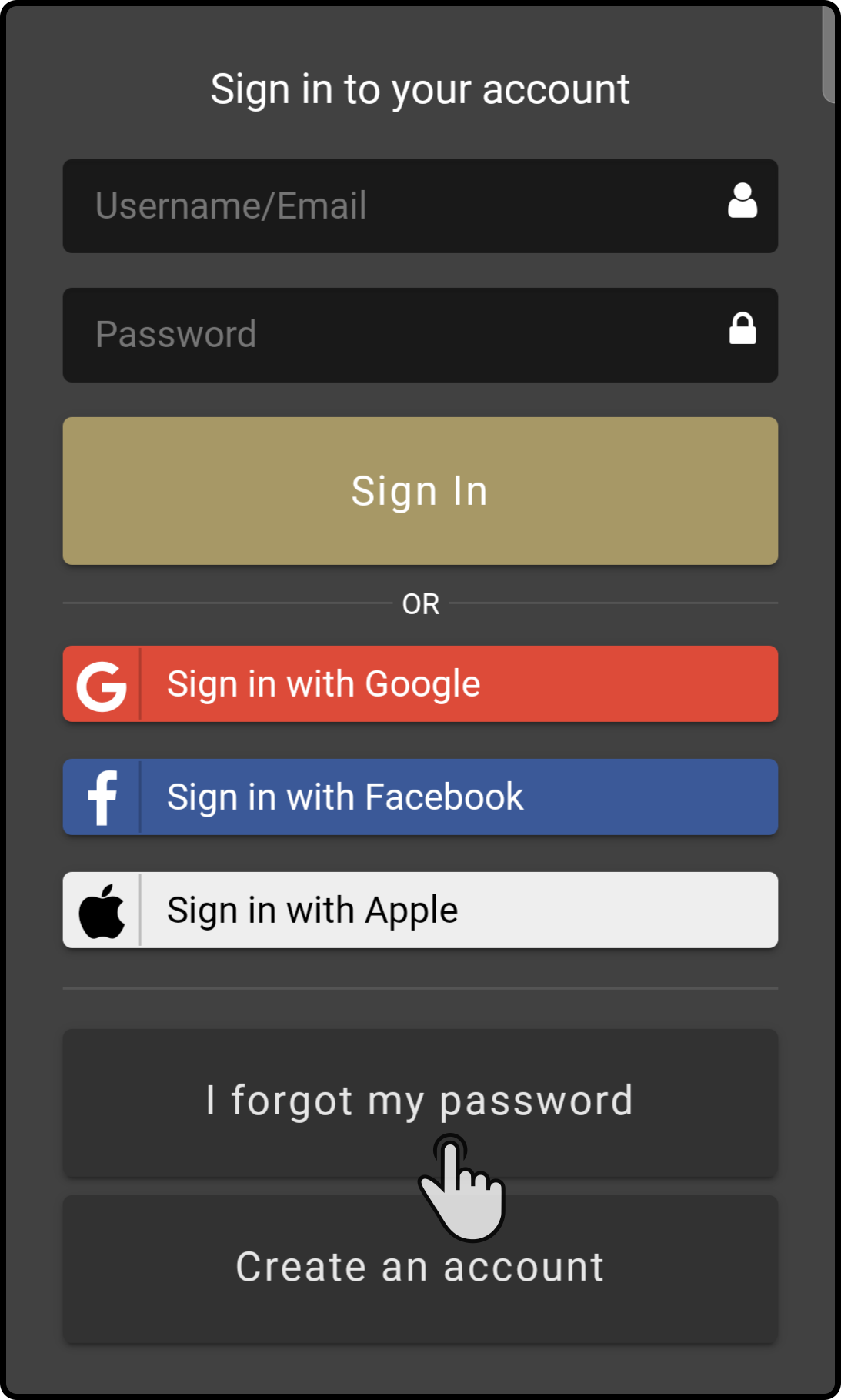The height and width of the screenshot is (1400, 841).
Task: Tap Create an account
Action: (x=420, y=1269)
